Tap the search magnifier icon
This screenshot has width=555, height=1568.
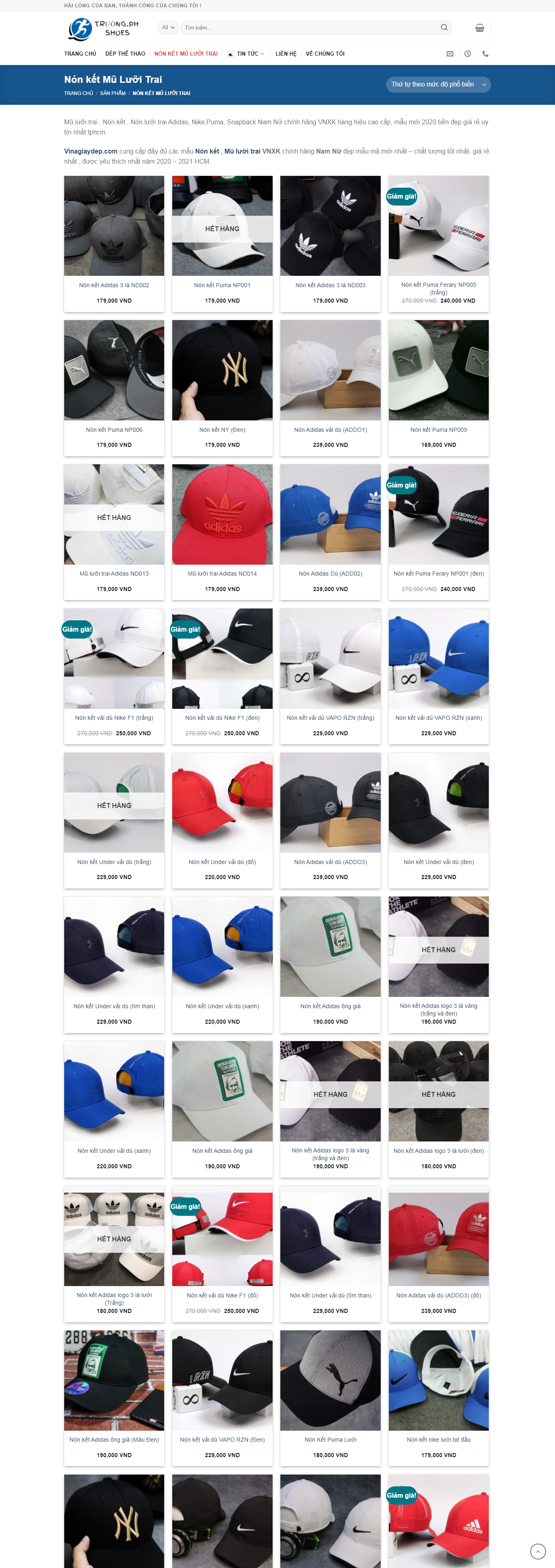[444, 27]
